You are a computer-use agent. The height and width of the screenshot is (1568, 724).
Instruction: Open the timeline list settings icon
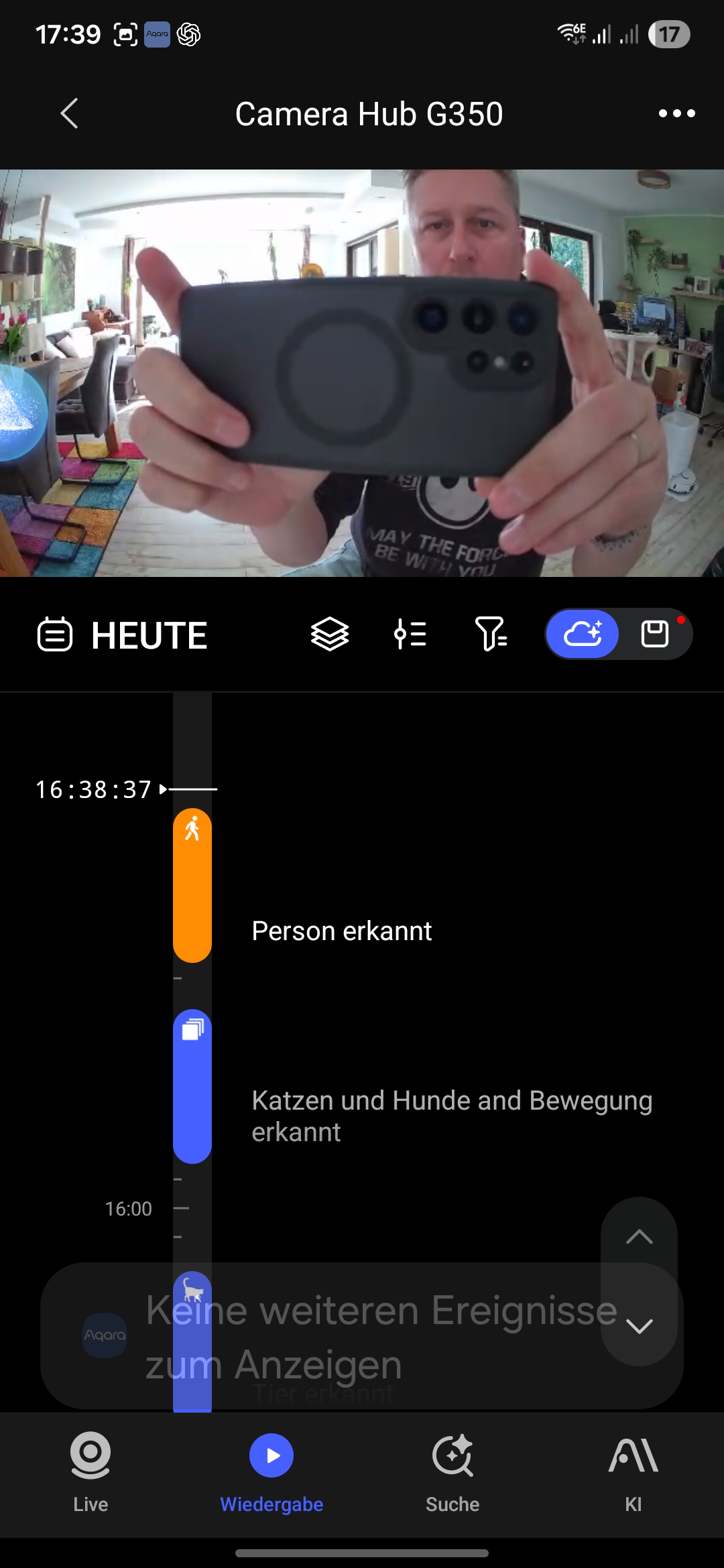point(410,634)
